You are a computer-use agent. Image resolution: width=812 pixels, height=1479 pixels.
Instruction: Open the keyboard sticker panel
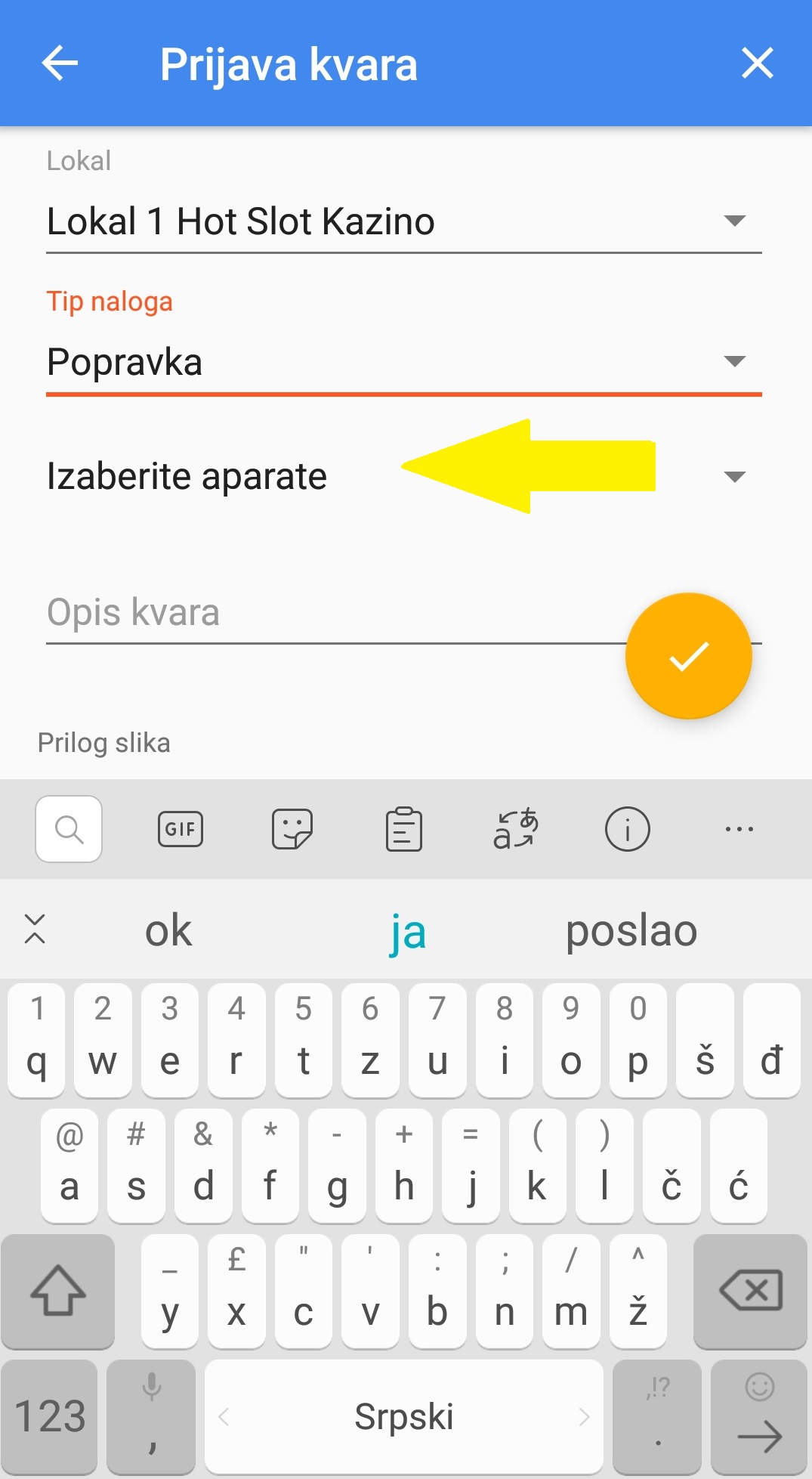(292, 829)
